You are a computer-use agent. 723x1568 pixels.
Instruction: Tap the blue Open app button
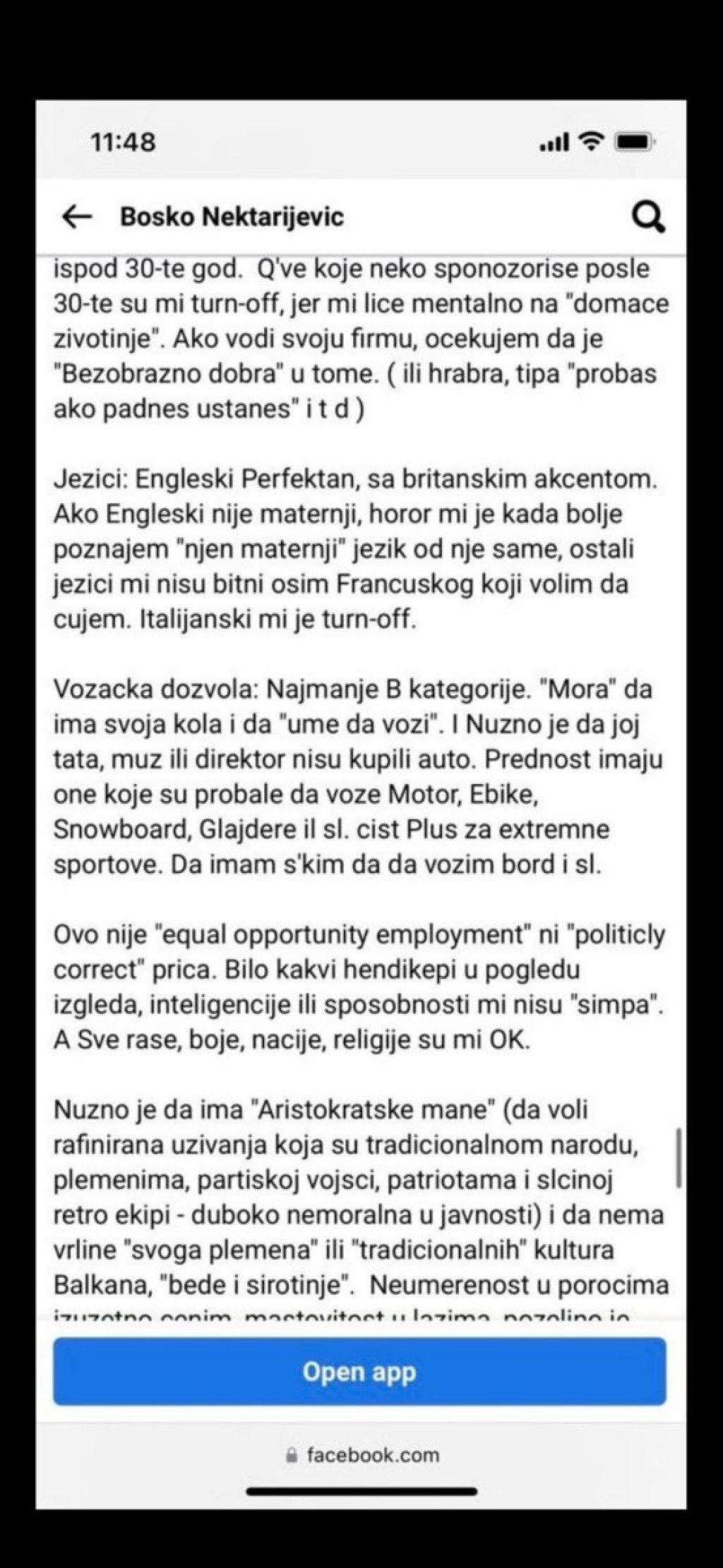click(359, 1371)
